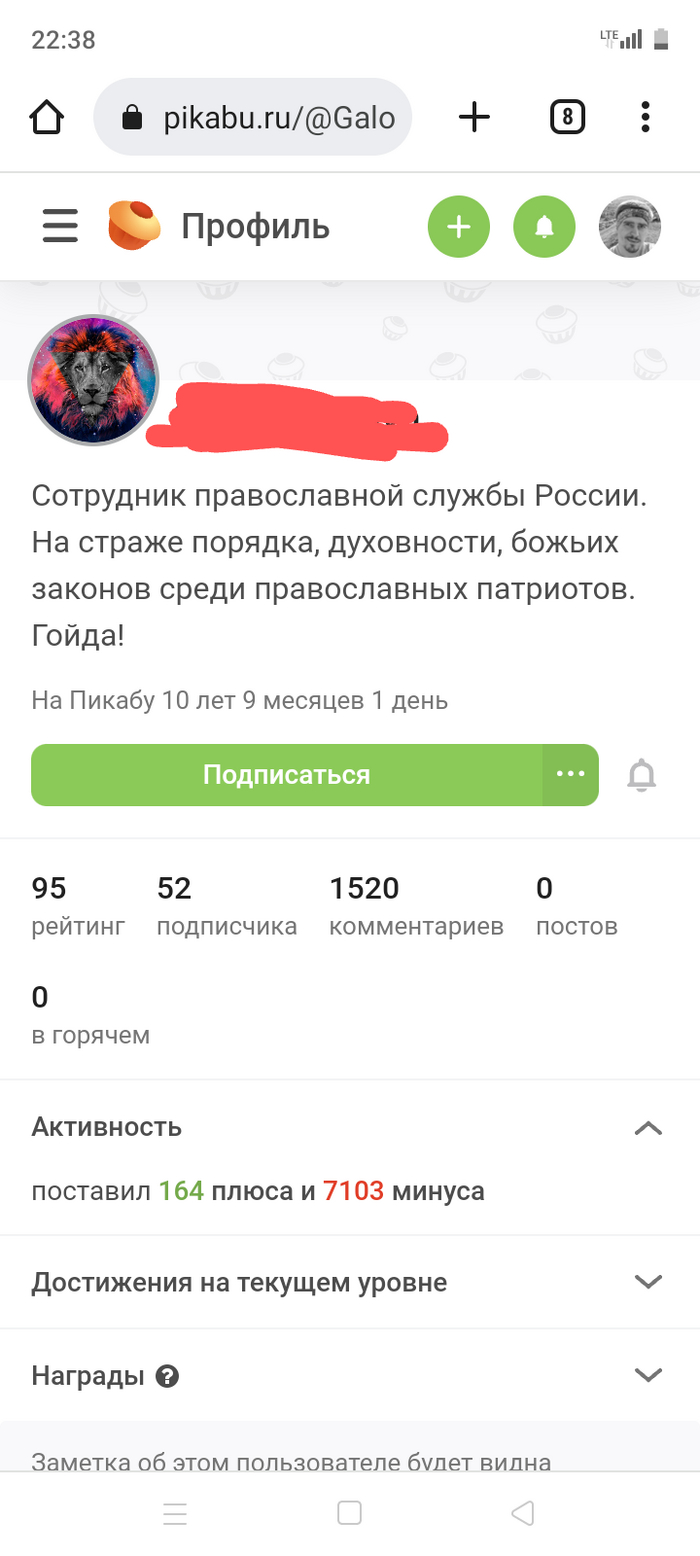Open the browser overflow menu
Image resolution: width=700 pixels, height=1556 pixels.
point(646,118)
